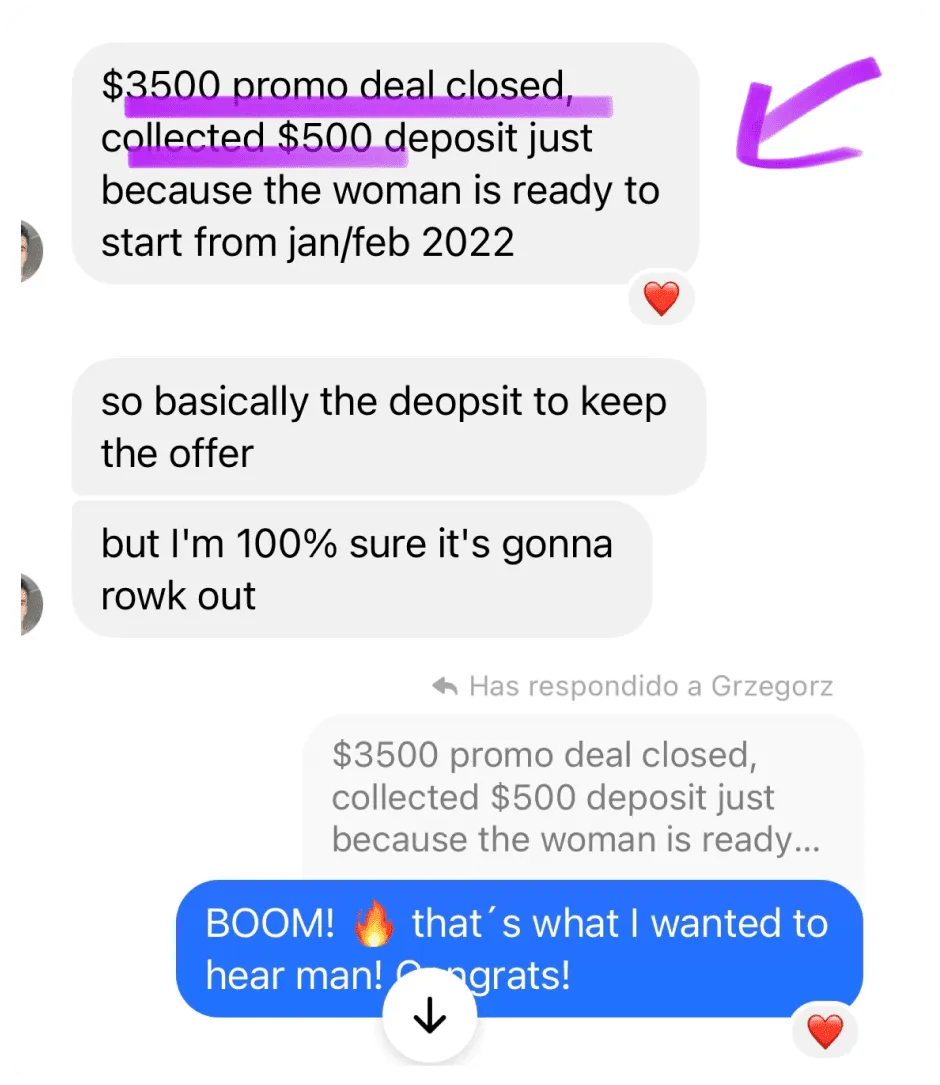Open Grzegorz's profile picture beside the 'rowk out' message
This screenshot has width=940, height=1085.
(x=32, y=604)
